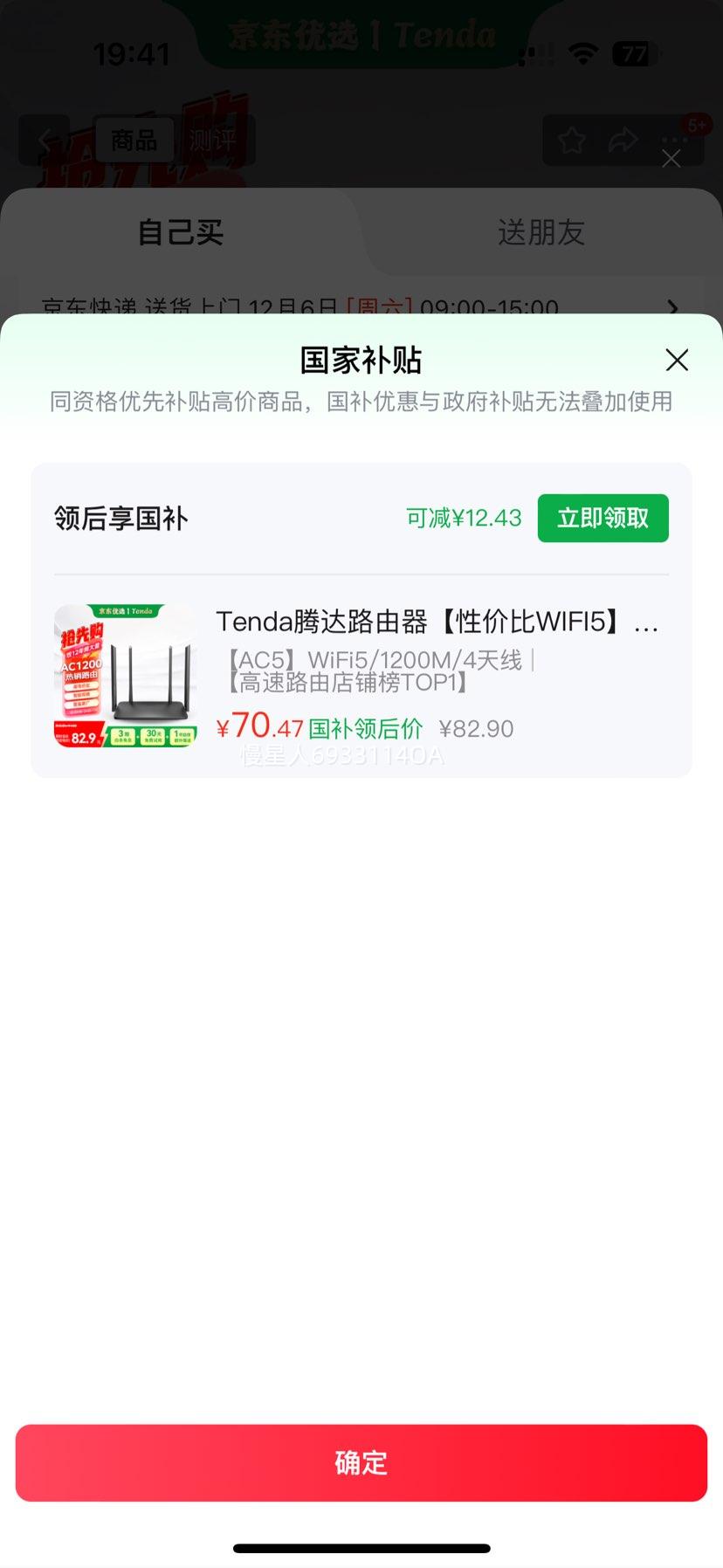Select the 送朋友 tab

coord(541,232)
